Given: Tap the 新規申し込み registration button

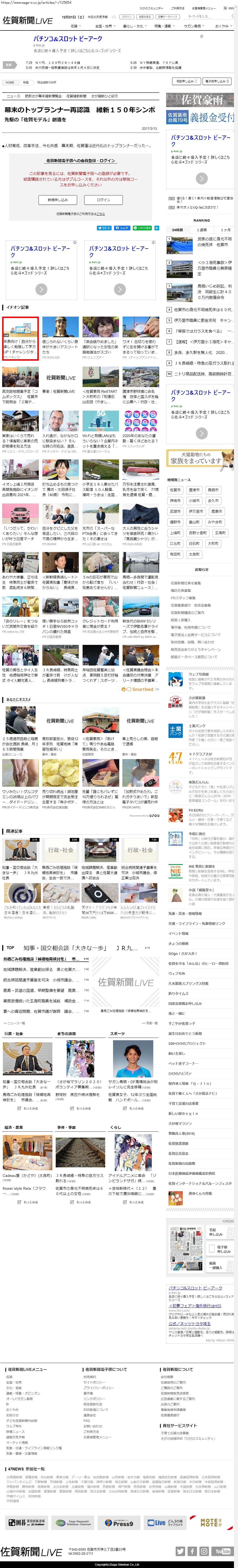Looking at the screenshot, I should (x=57, y=200).
